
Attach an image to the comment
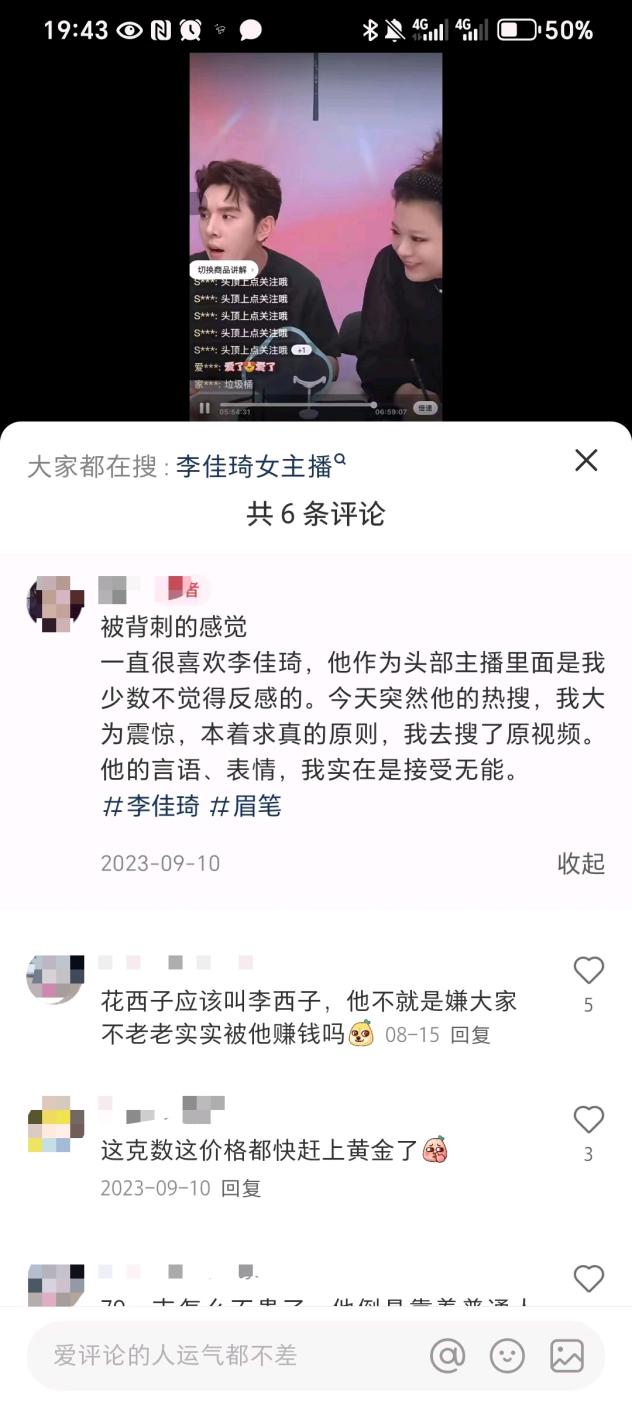click(567, 1355)
